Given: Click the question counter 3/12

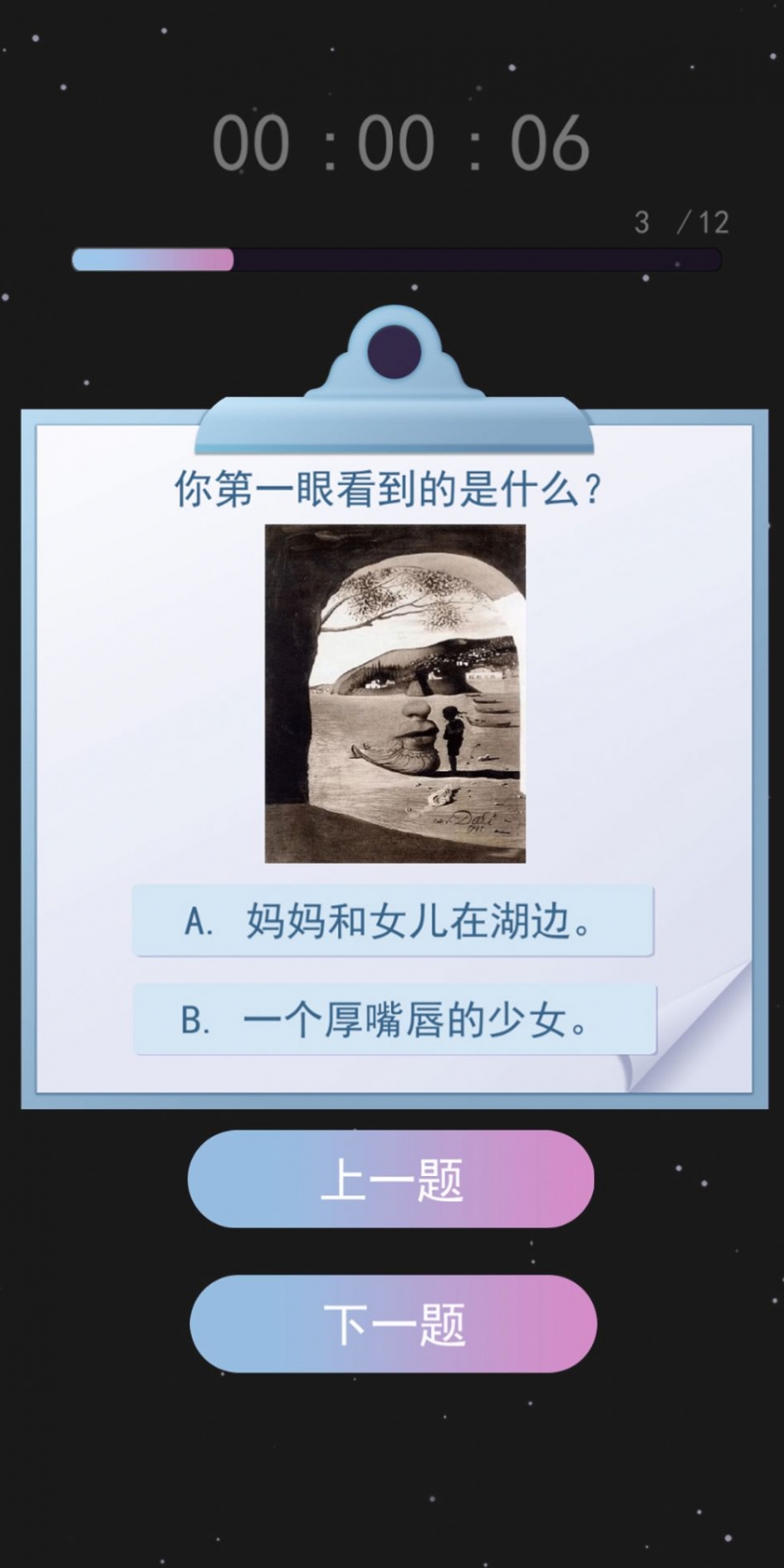Looking at the screenshot, I should point(681,222).
